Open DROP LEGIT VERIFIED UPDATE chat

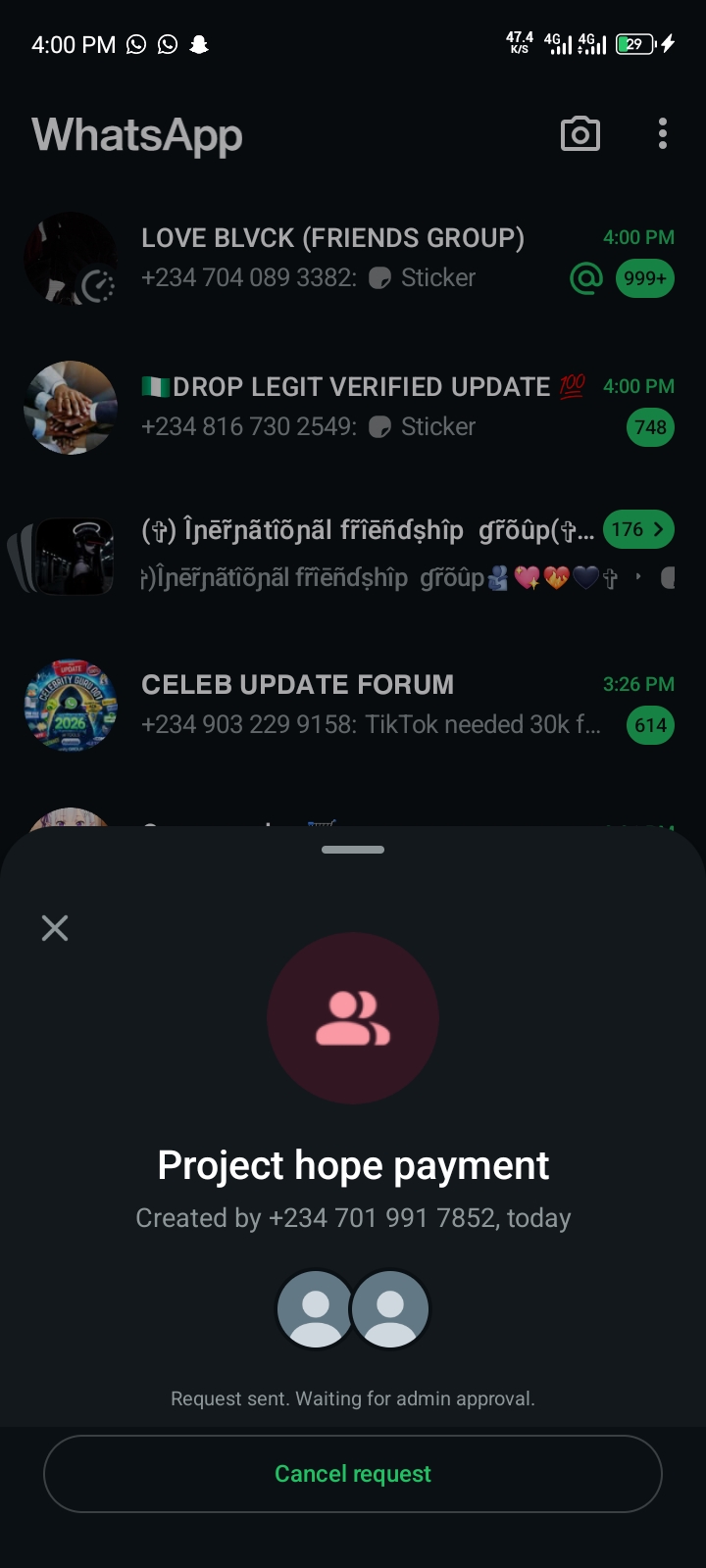(x=353, y=407)
